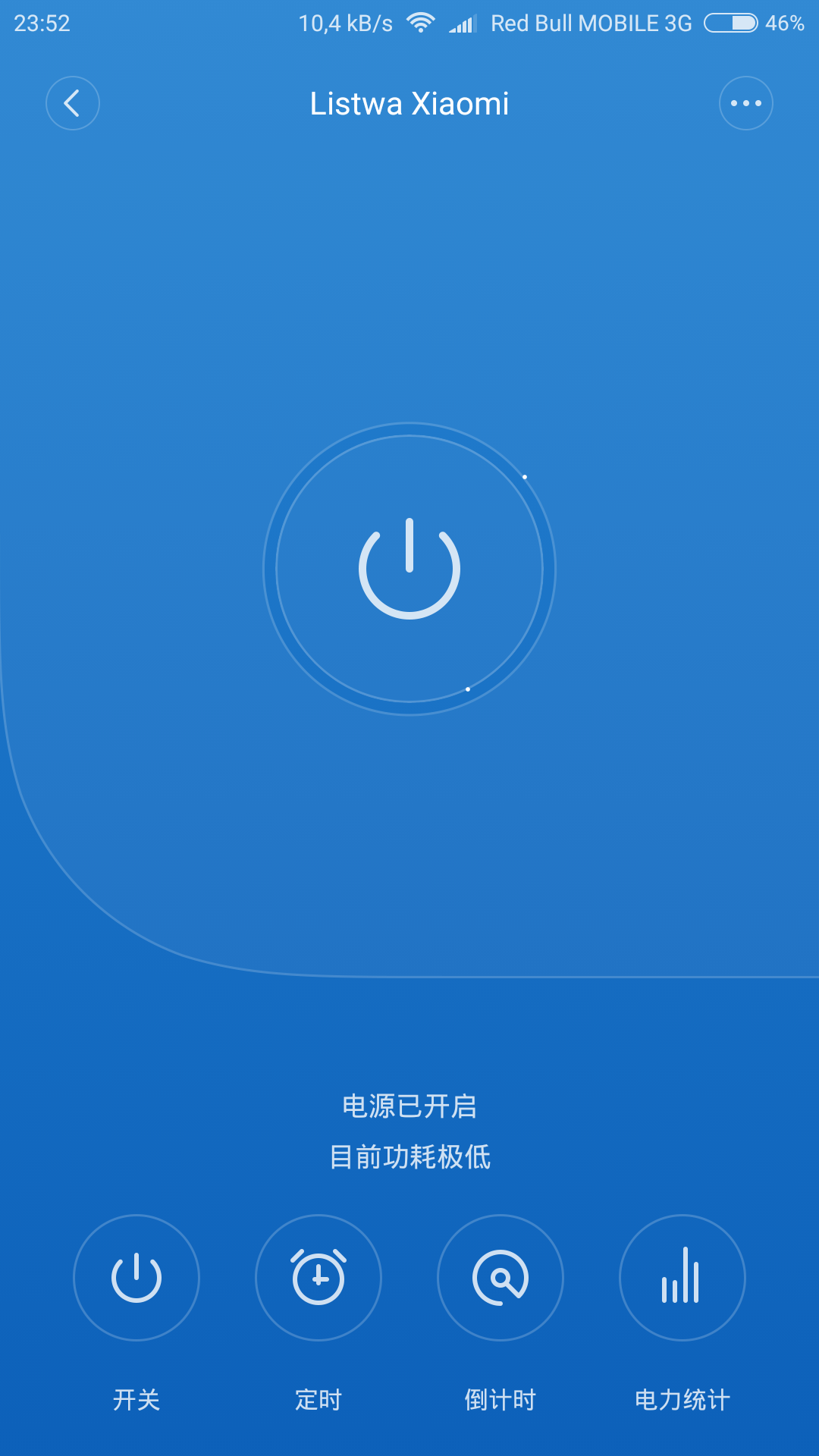Tap the 开关 power switch button

click(x=136, y=1278)
